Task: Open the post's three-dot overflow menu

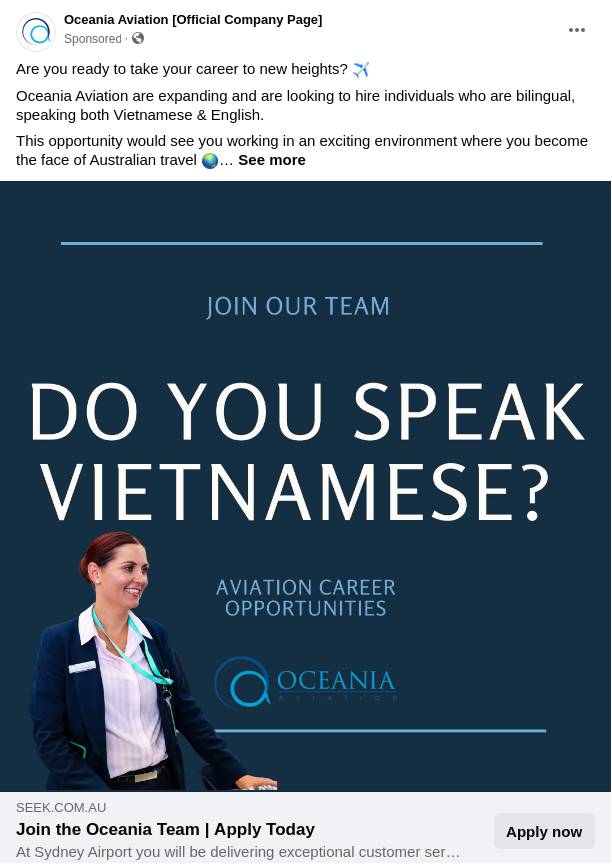Action: [577, 30]
